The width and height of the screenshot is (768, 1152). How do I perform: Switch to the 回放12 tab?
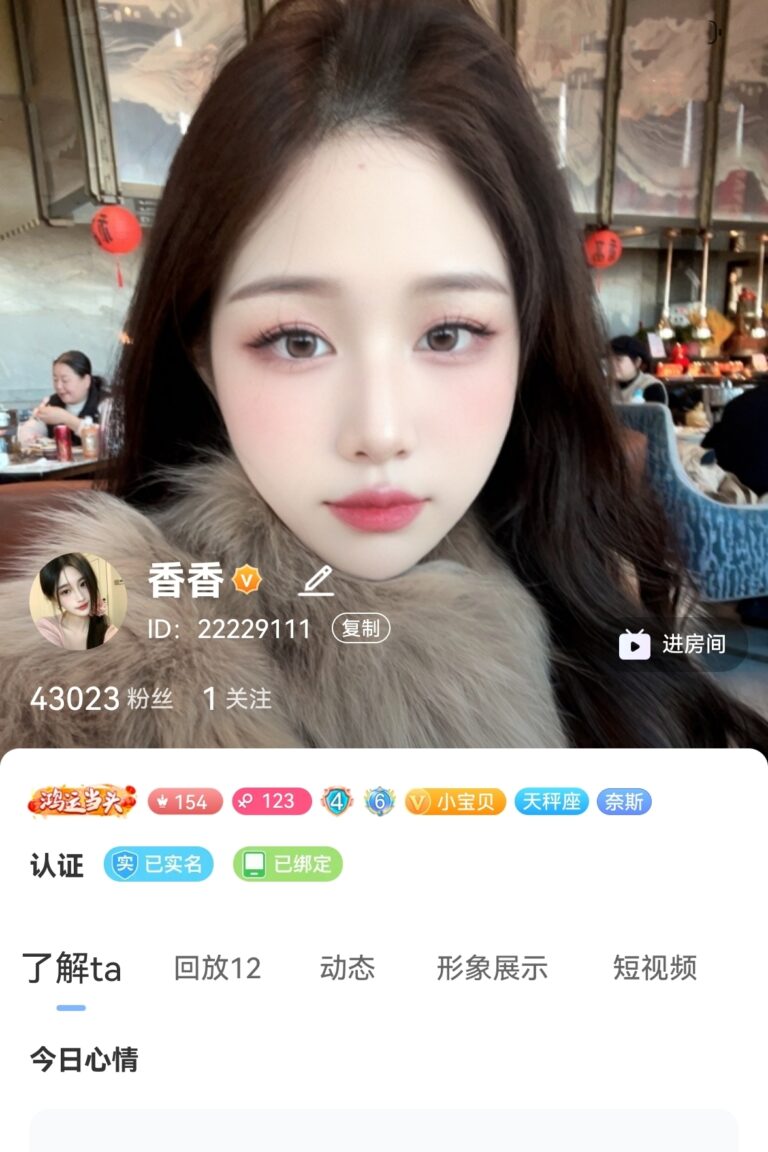(217, 968)
